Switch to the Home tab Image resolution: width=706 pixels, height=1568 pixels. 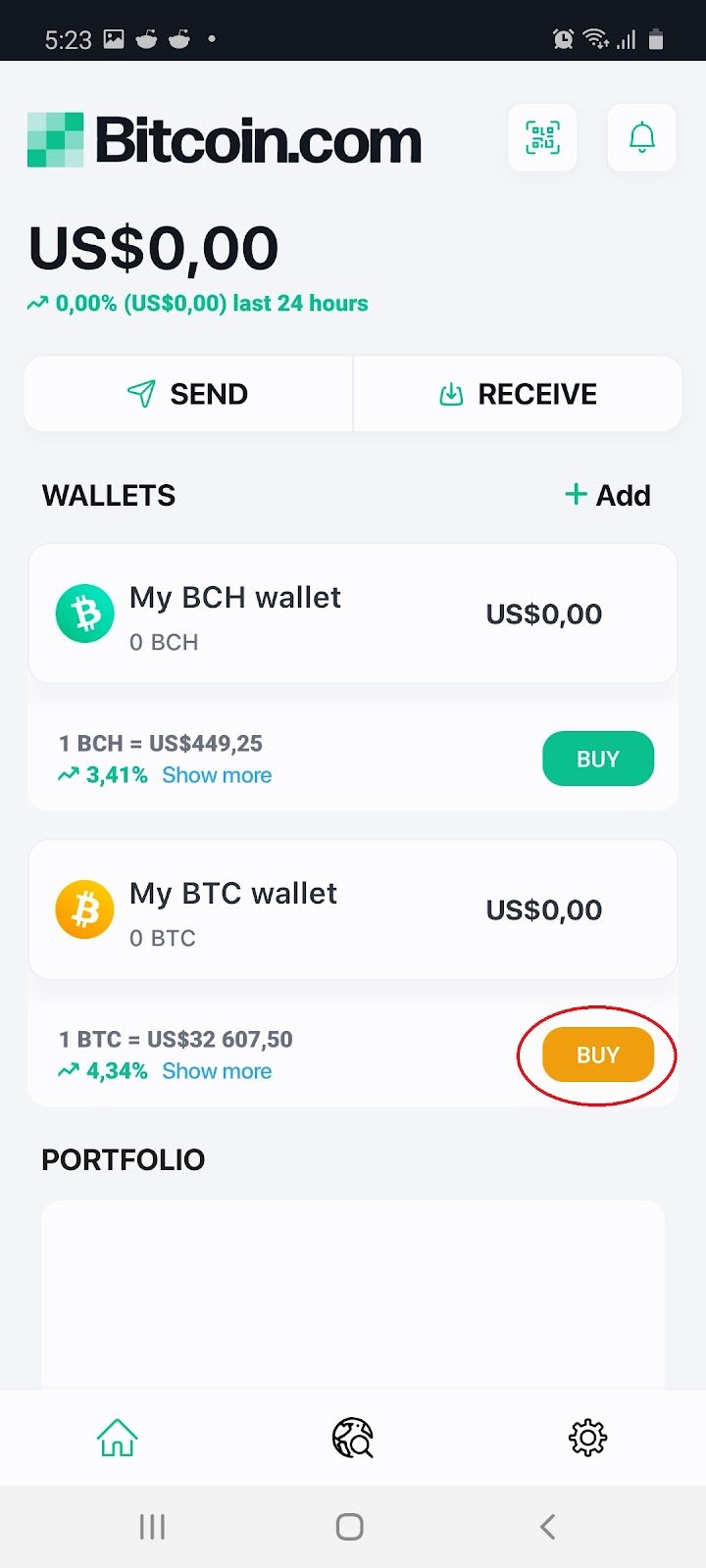118,1438
